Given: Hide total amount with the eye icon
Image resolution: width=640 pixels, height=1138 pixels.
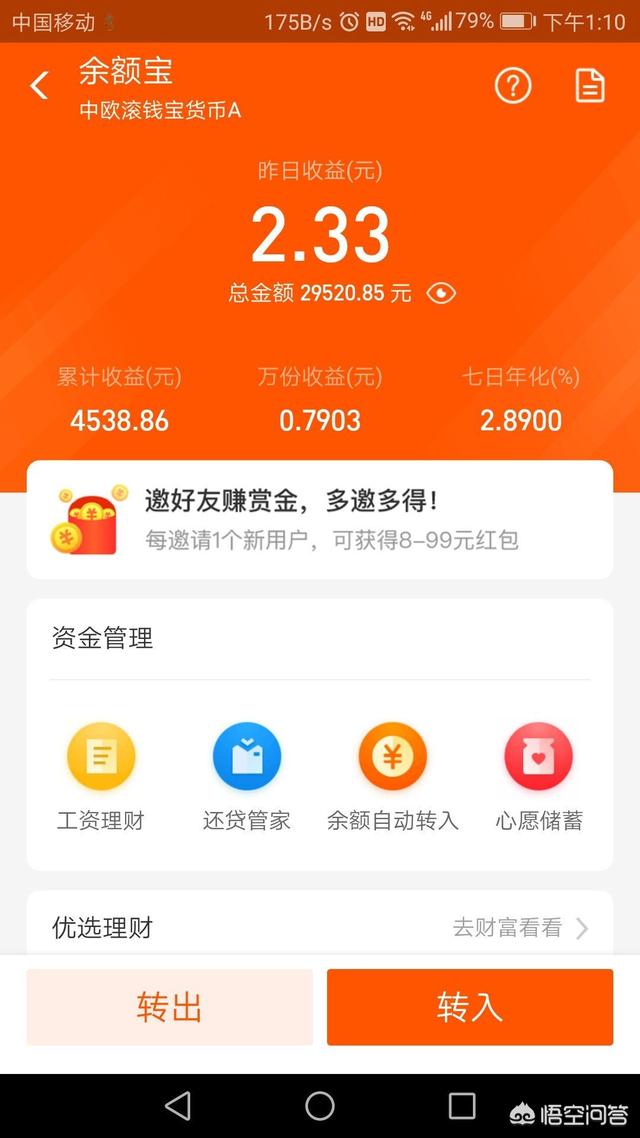Looking at the screenshot, I should coord(441,293).
